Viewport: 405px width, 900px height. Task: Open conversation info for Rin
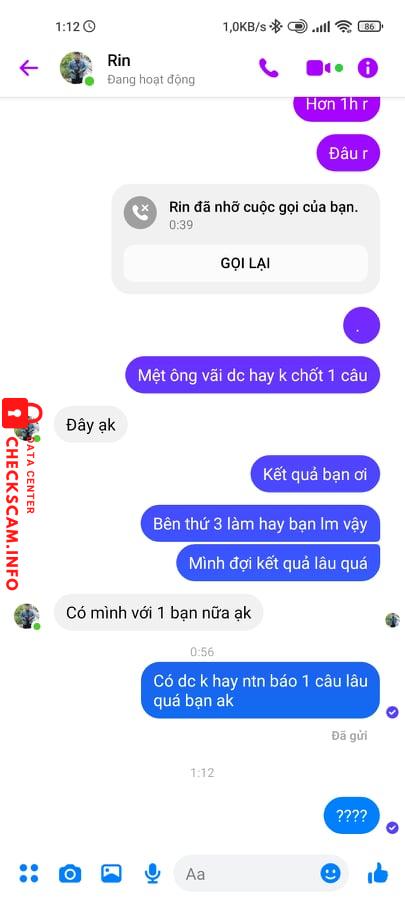(x=368, y=68)
